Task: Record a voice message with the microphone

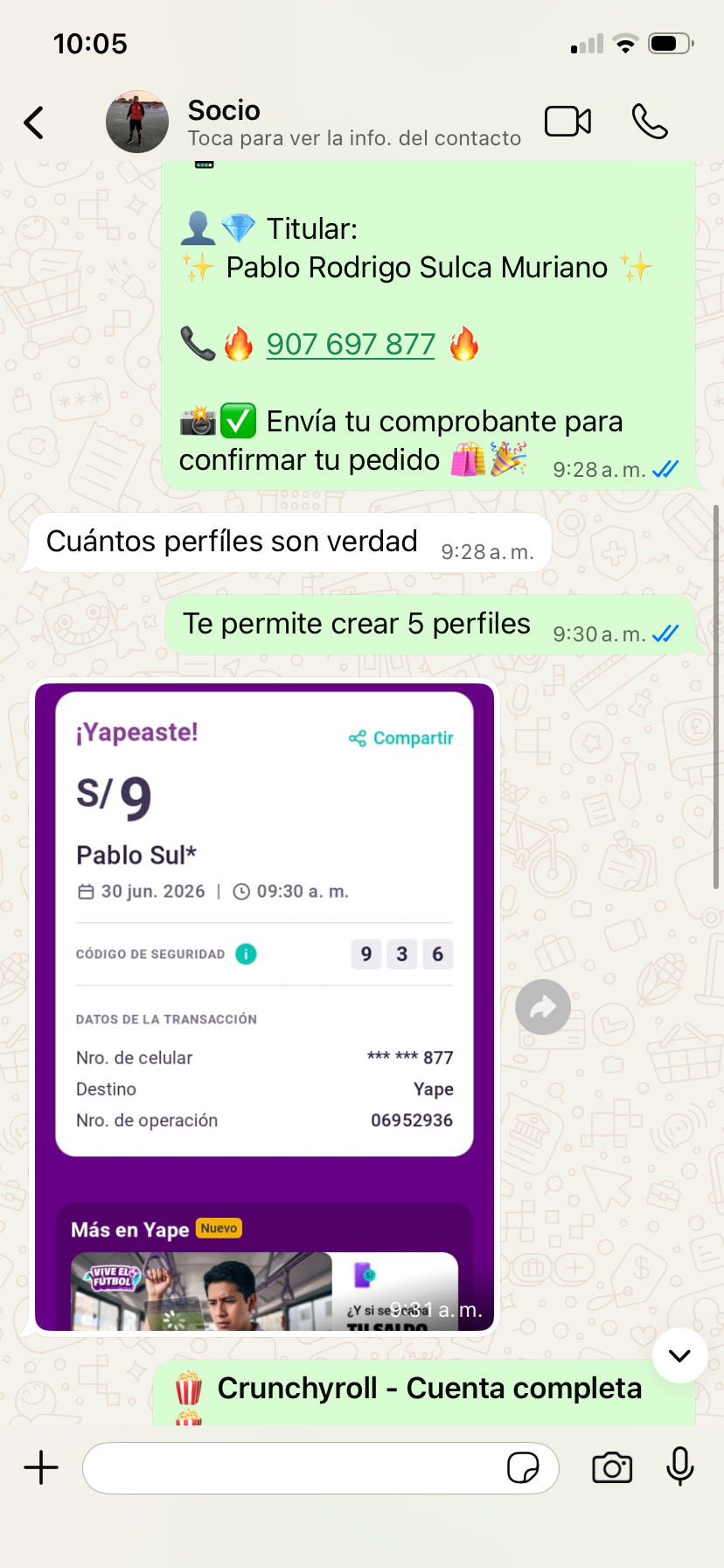Action: coord(680,1466)
